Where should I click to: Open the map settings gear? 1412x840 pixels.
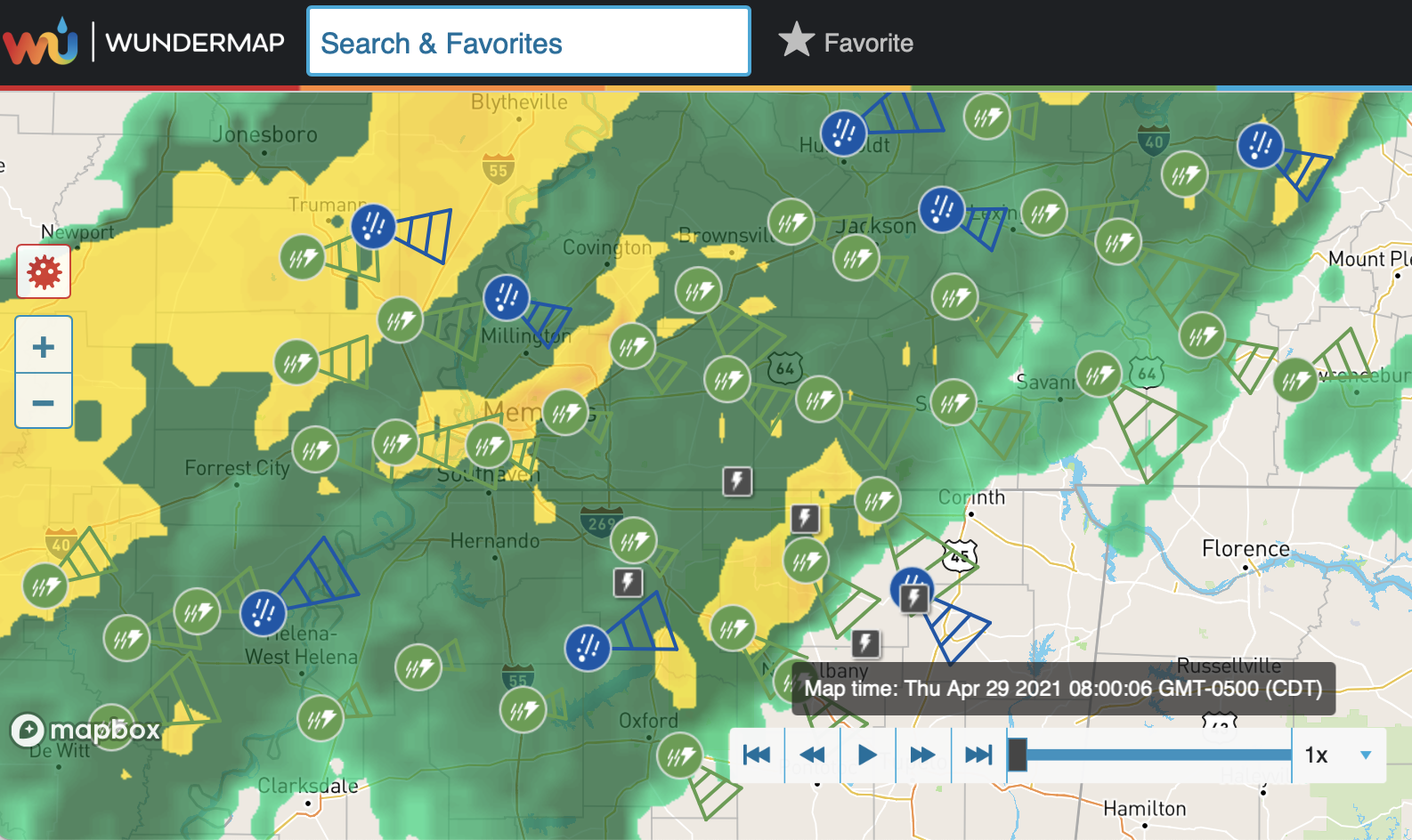[44, 272]
